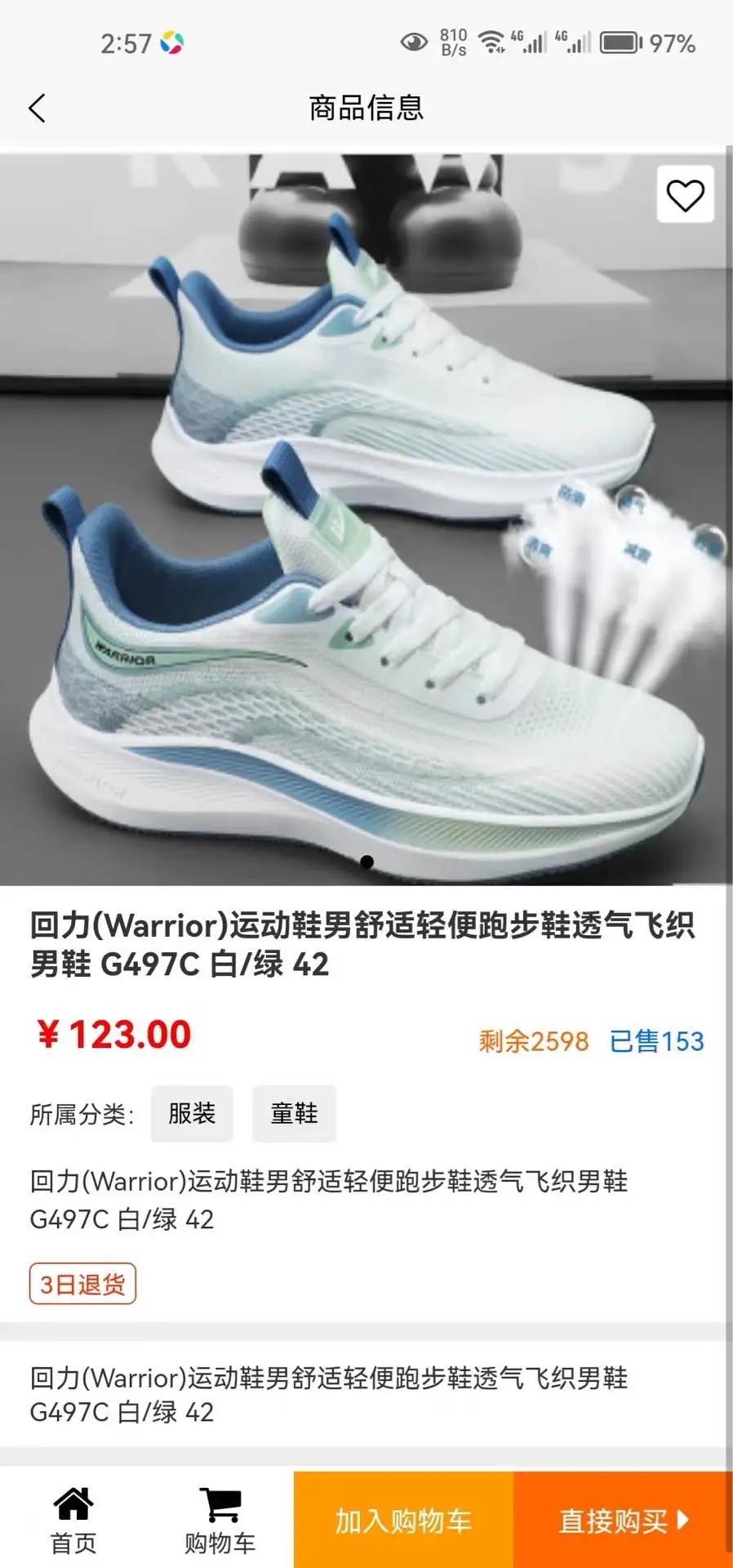This screenshot has width=733, height=1568.
Task: Select the 童鞋 category chip
Action: (294, 1113)
